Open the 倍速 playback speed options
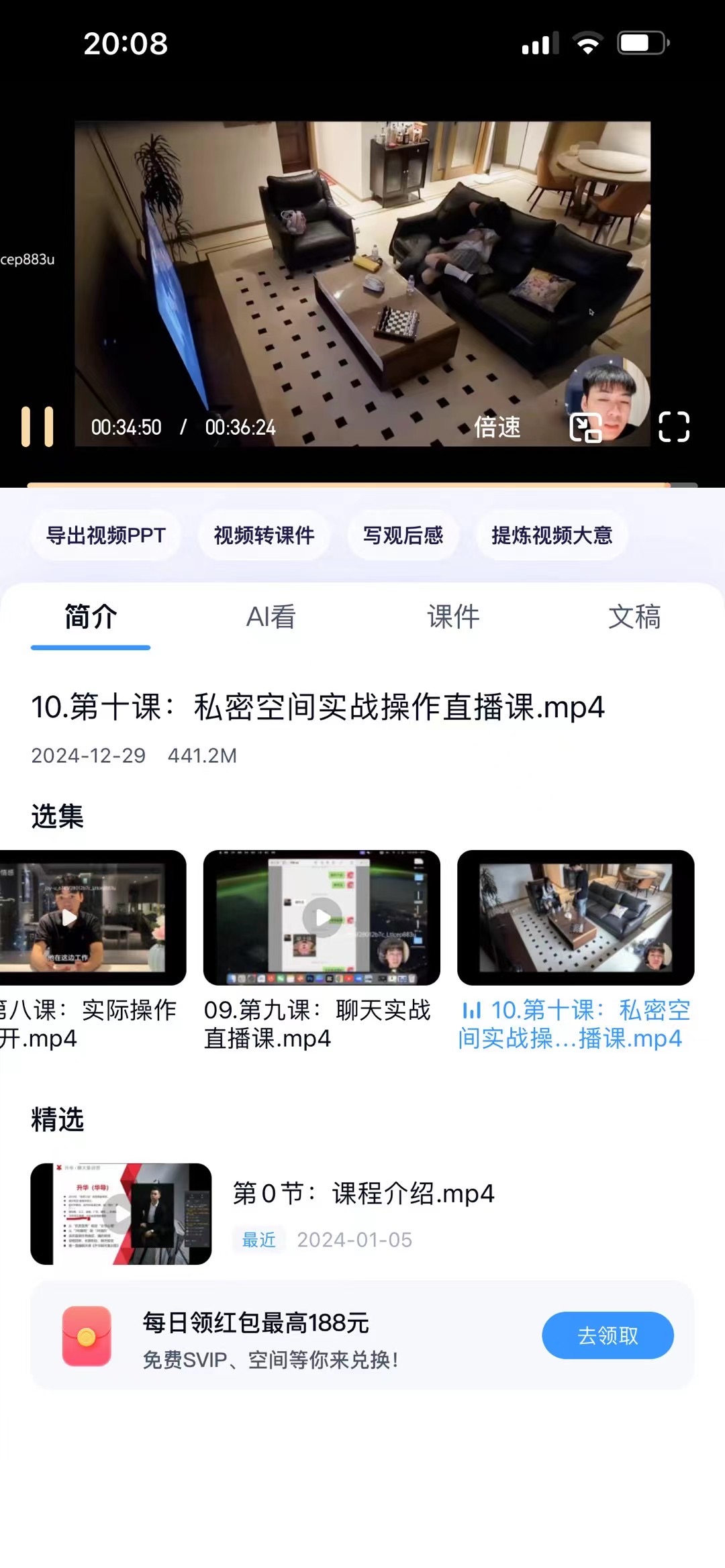This screenshot has width=725, height=1568. [497, 427]
